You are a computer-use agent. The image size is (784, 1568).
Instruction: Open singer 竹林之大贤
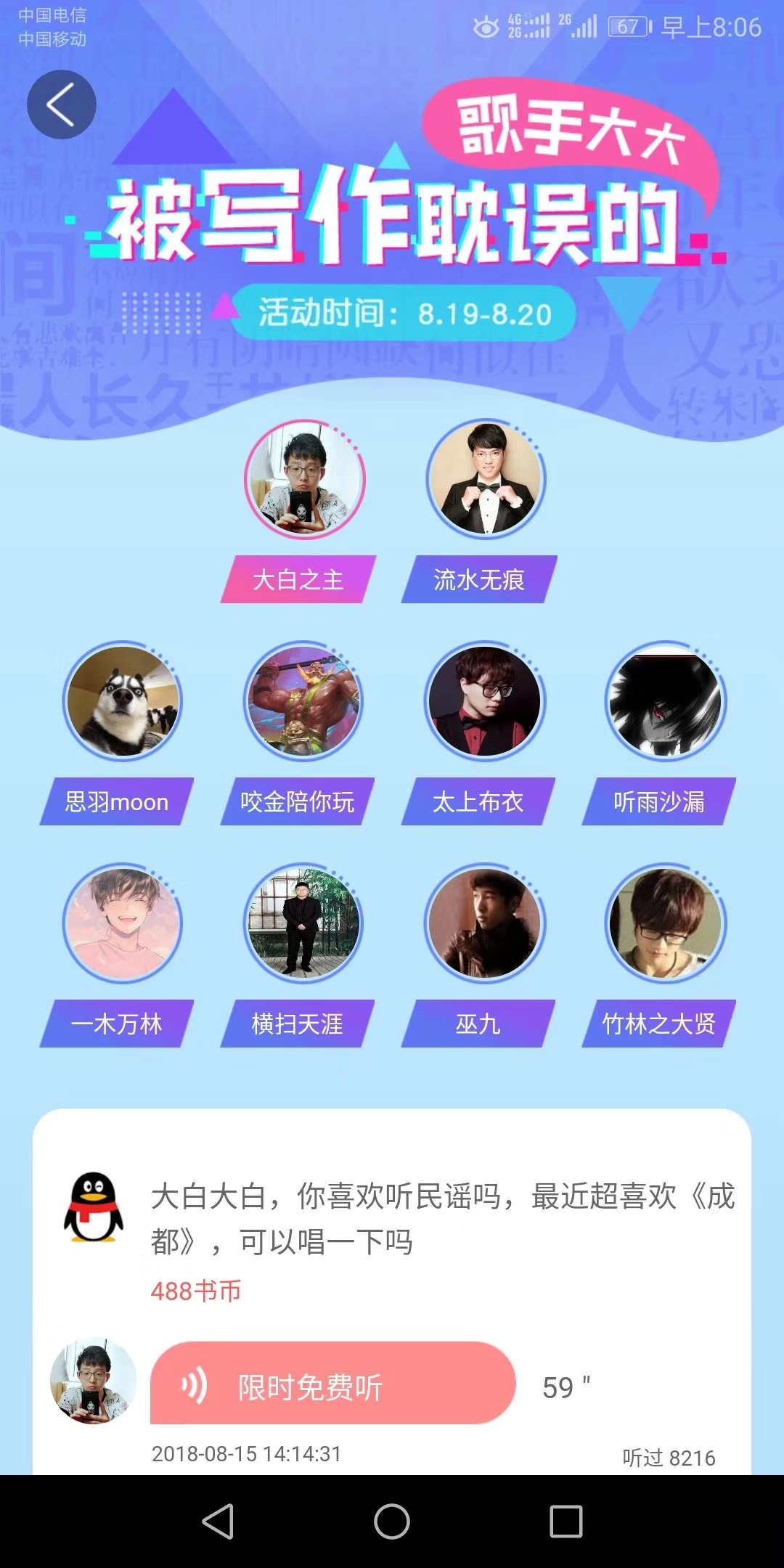coord(665,924)
